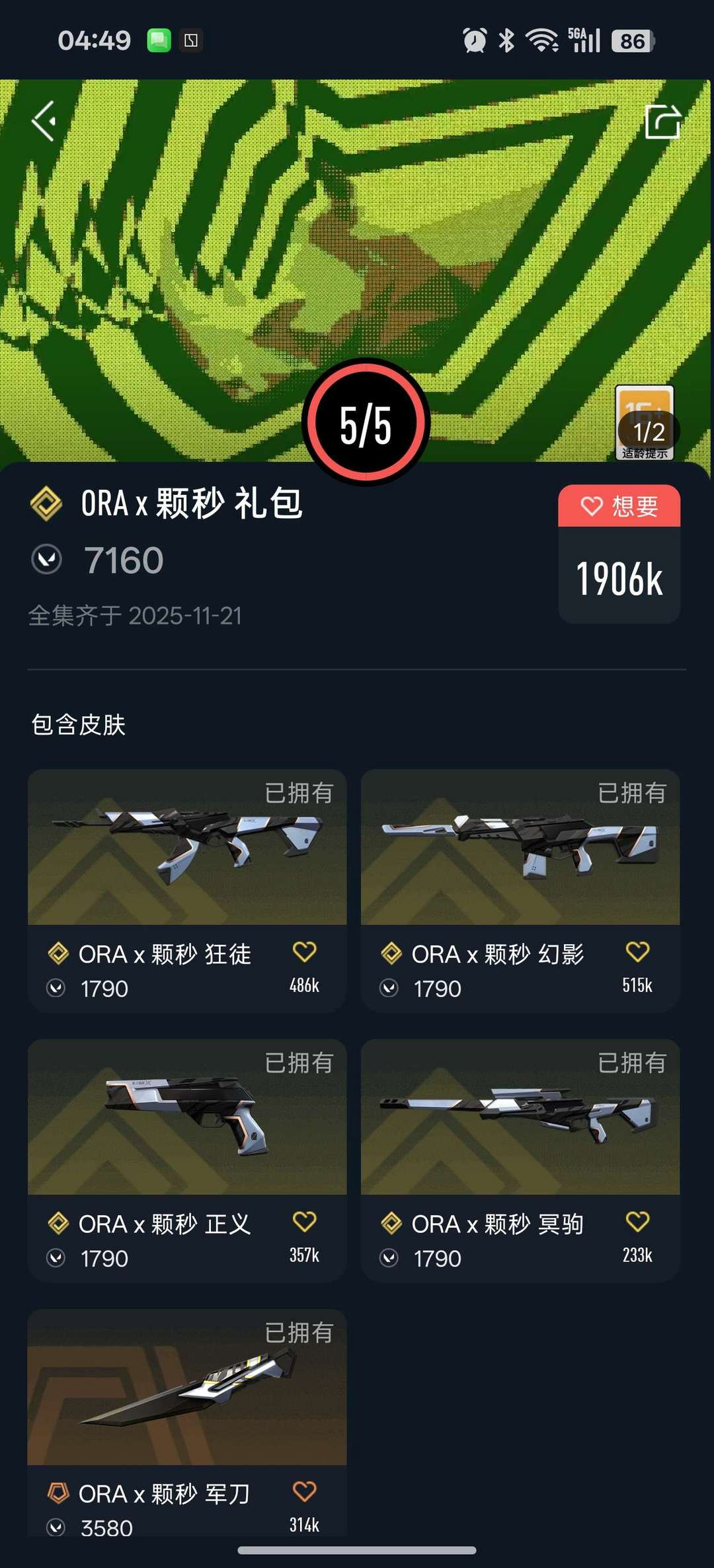714x1568 pixels.
Task: Open the ORA x 颗秒 冥驹 skin card
Action: (520, 1160)
